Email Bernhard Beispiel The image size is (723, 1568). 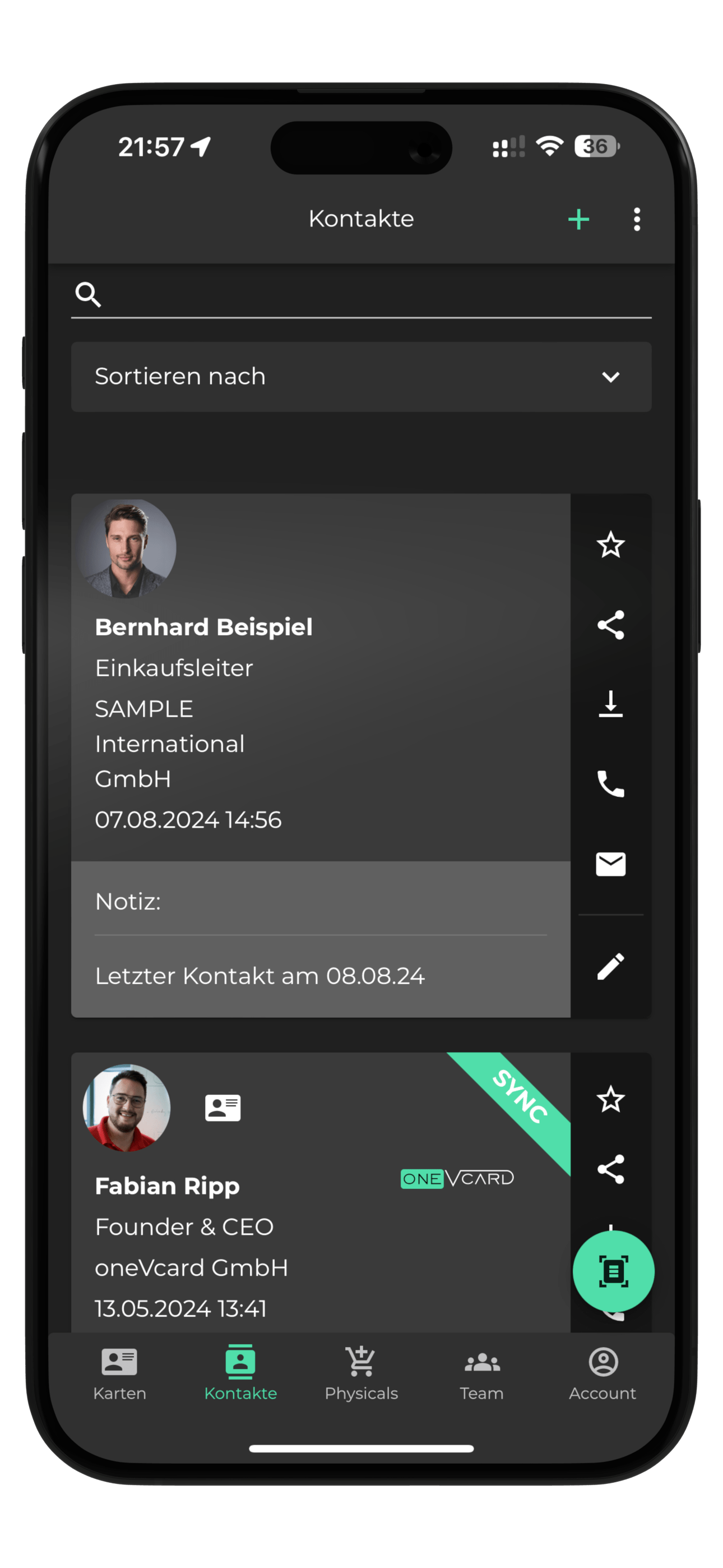pyautogui.click(x=610, y=864)
